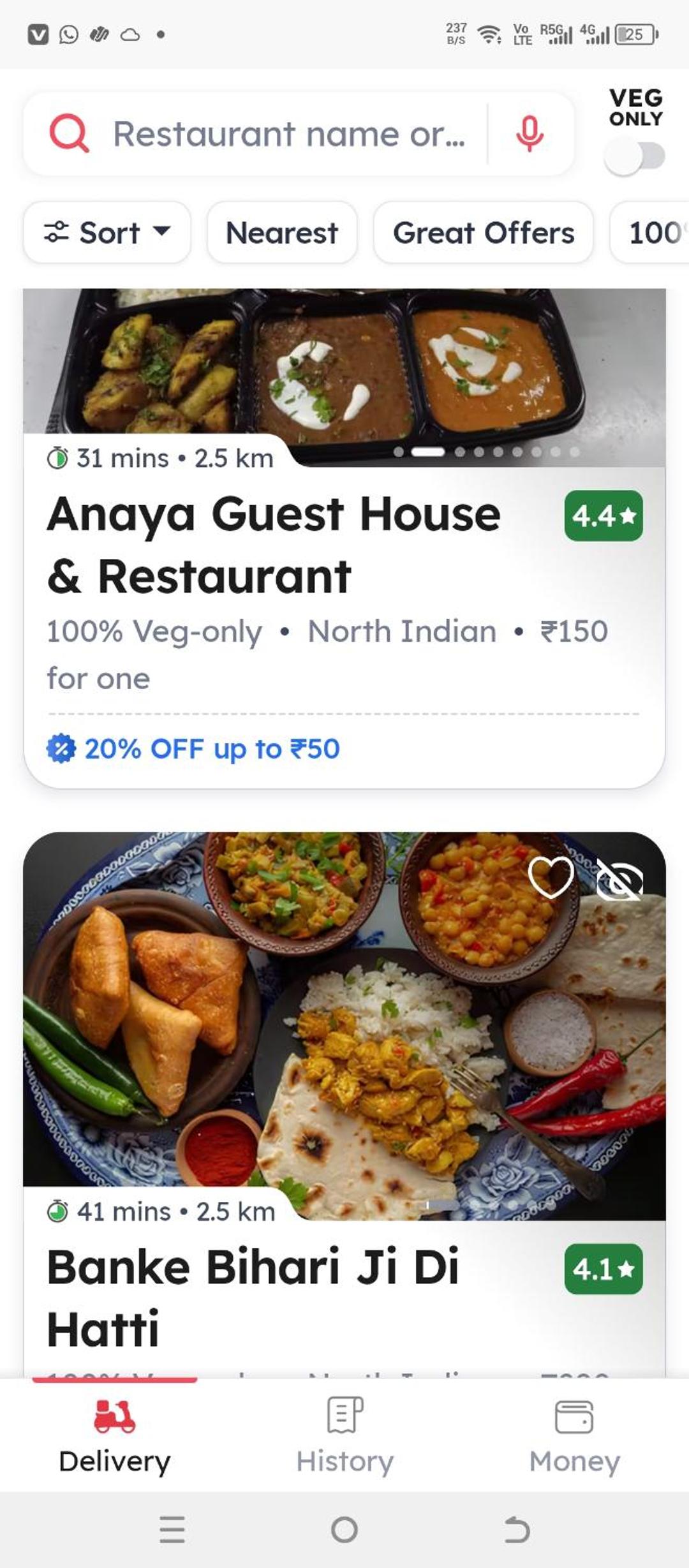689x1568 pixels.
Task: Open Banke Bihari Ji Di Hatti card
Action: 344,1105
